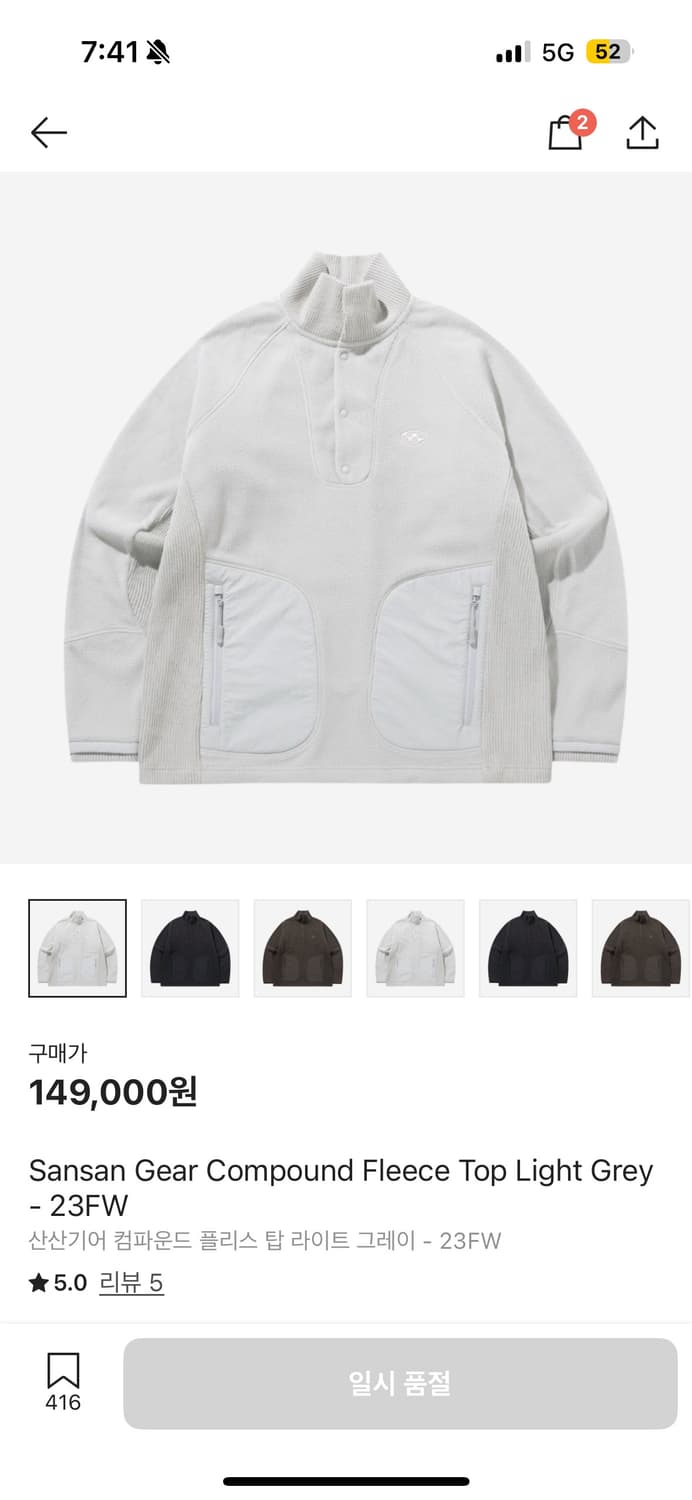Open the main fleece product image
The height and width of the screenshot is (1500, 692).
coord(346,518)
